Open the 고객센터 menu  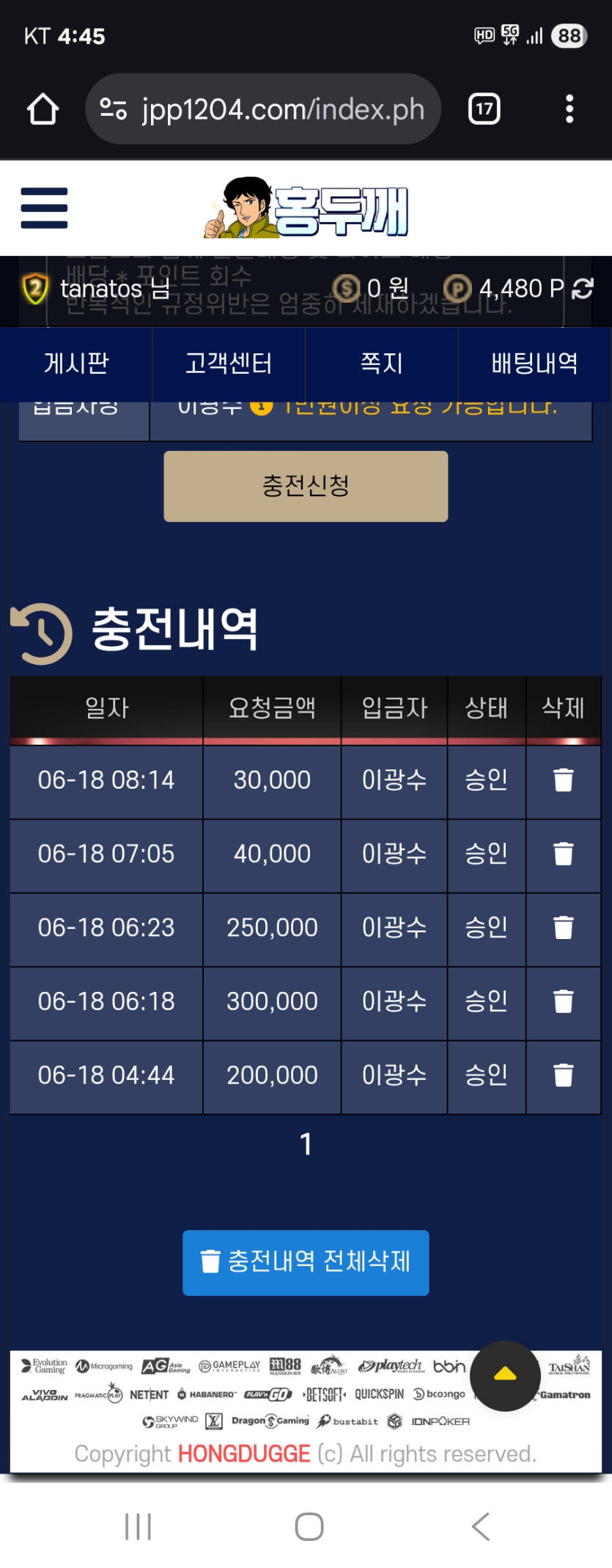pyautogui.click(x=229, y=364)
